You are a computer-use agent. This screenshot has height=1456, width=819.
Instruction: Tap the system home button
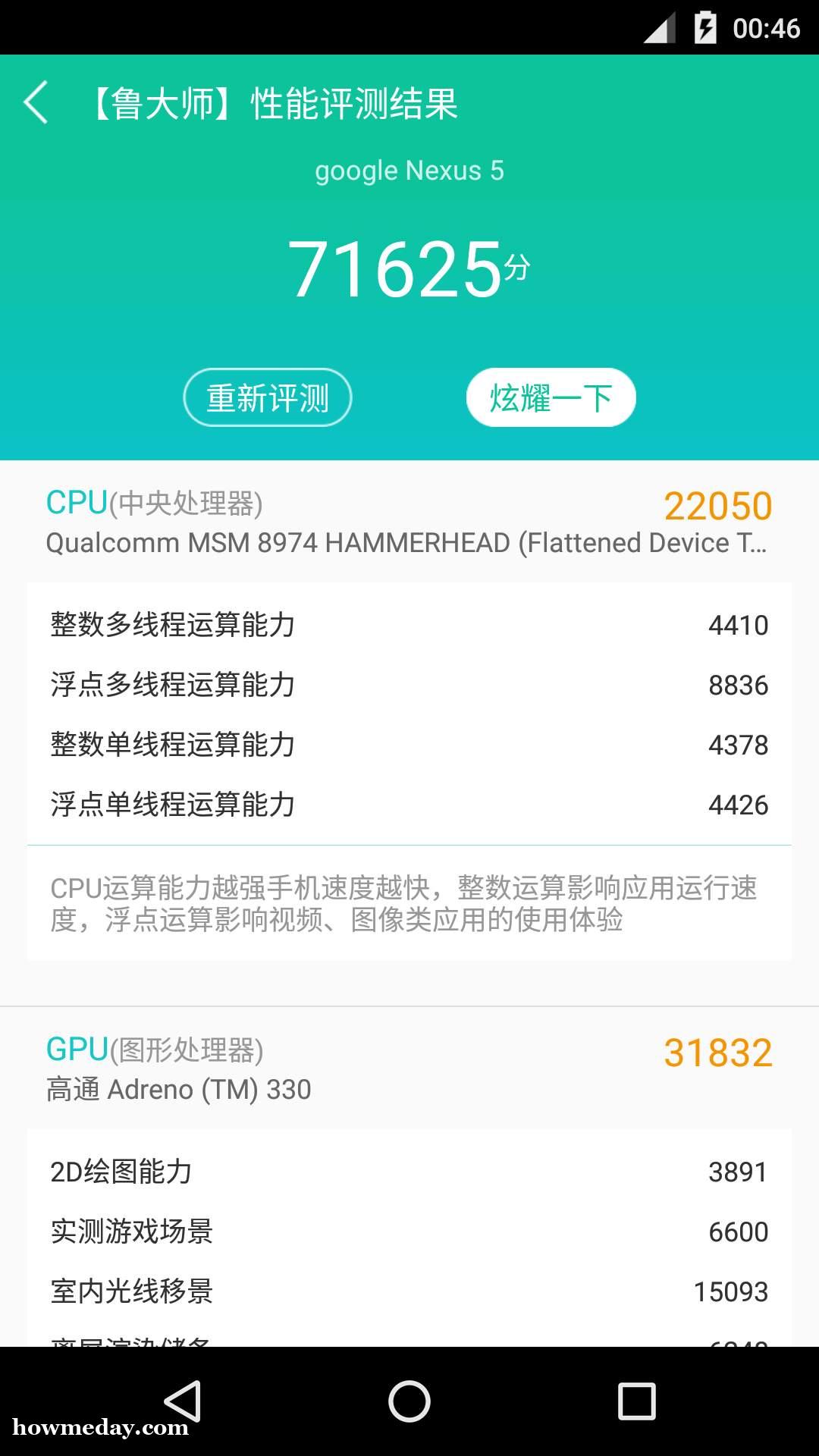click(x=409, y=1401)
